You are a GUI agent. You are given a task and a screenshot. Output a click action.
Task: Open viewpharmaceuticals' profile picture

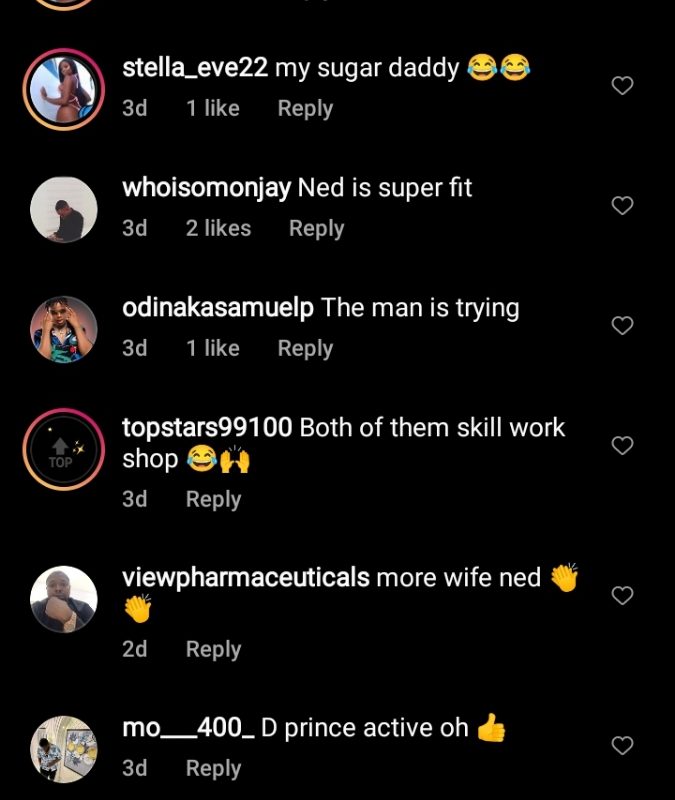[63, 600]
